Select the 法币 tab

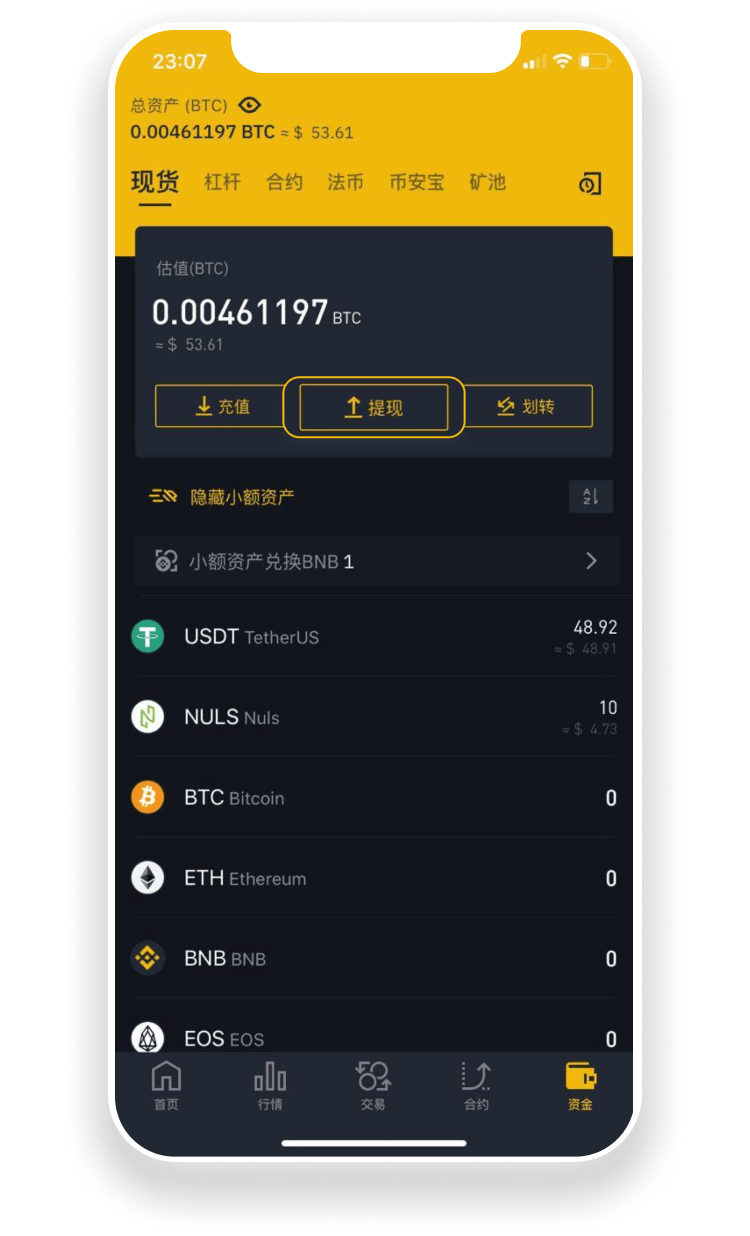tap(345, 182)
